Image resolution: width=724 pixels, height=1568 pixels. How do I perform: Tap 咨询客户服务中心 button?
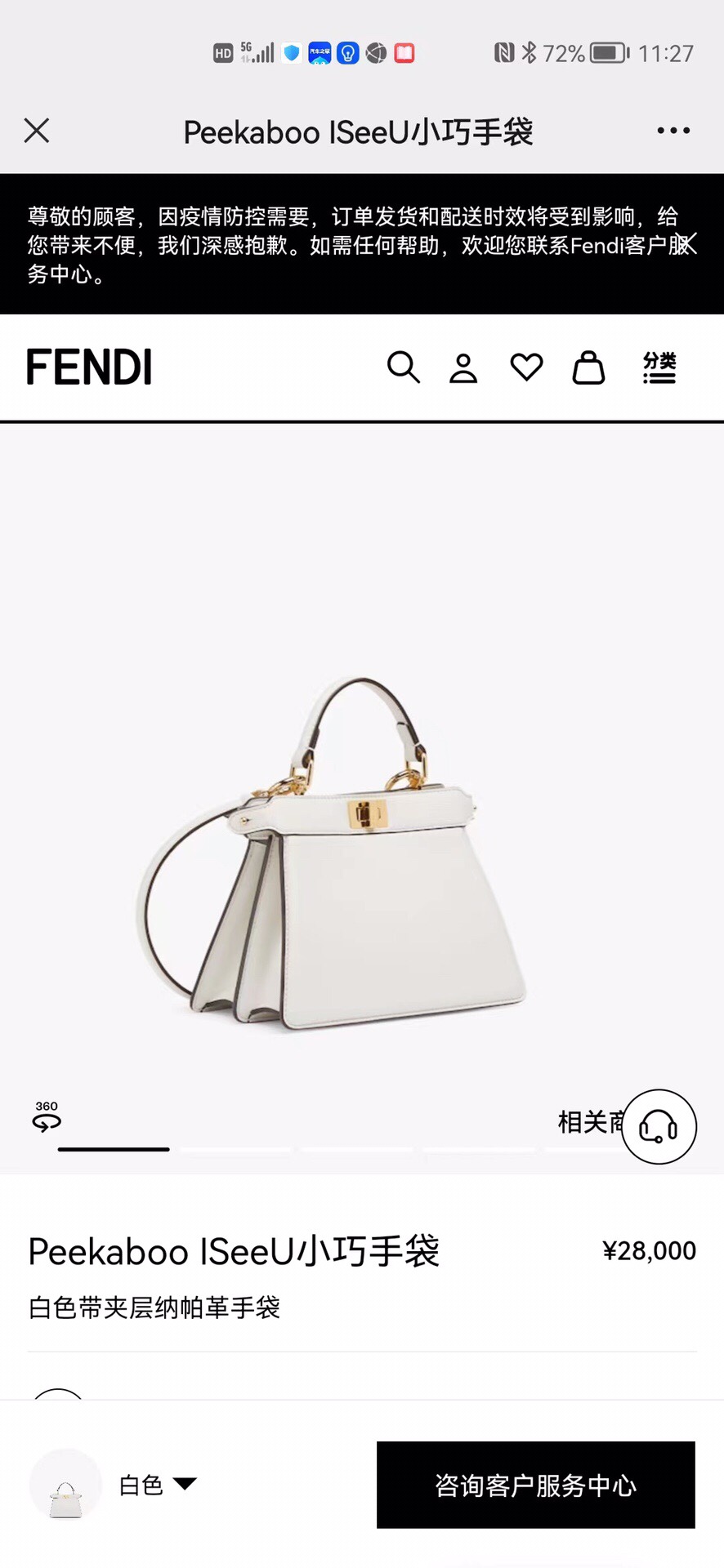tap(535, 1484)
